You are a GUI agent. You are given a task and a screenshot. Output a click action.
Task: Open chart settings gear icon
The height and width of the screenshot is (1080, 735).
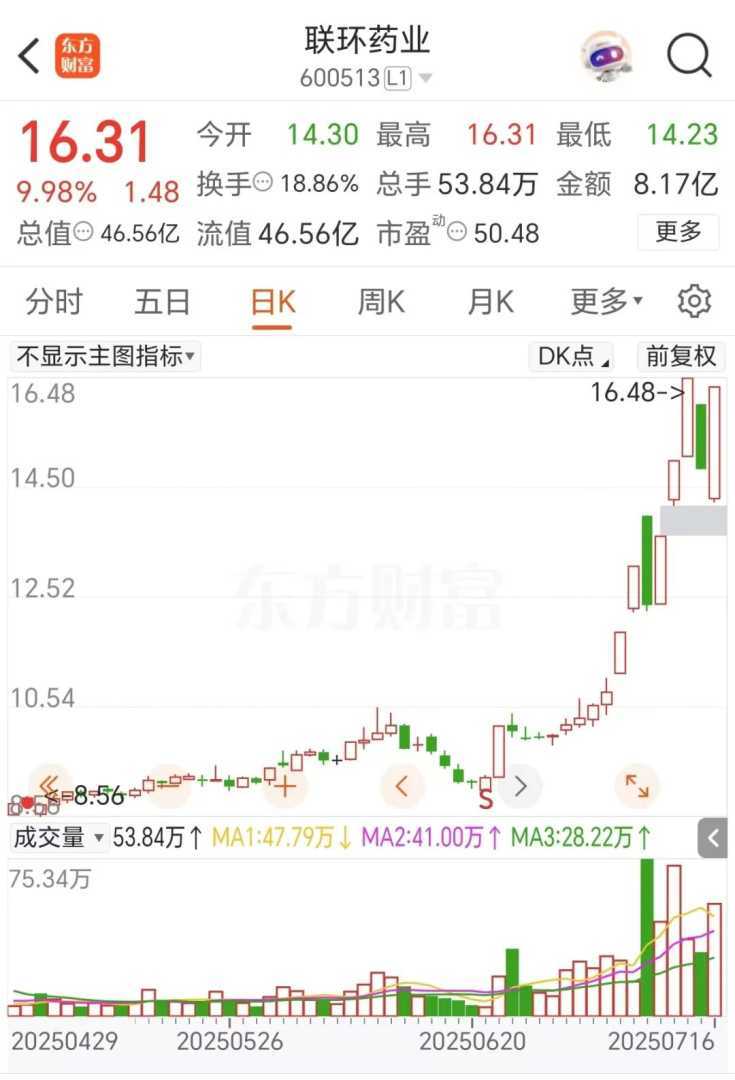click(694, 301)
